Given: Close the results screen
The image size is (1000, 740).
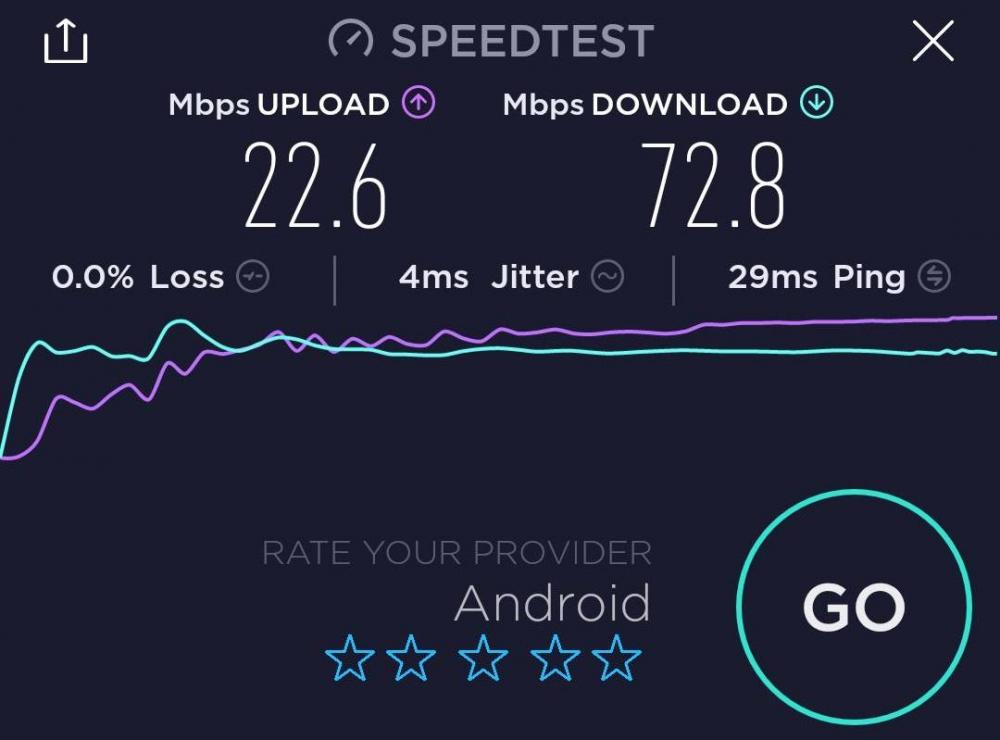Looking at the screenshot, I should coord(932,42).
